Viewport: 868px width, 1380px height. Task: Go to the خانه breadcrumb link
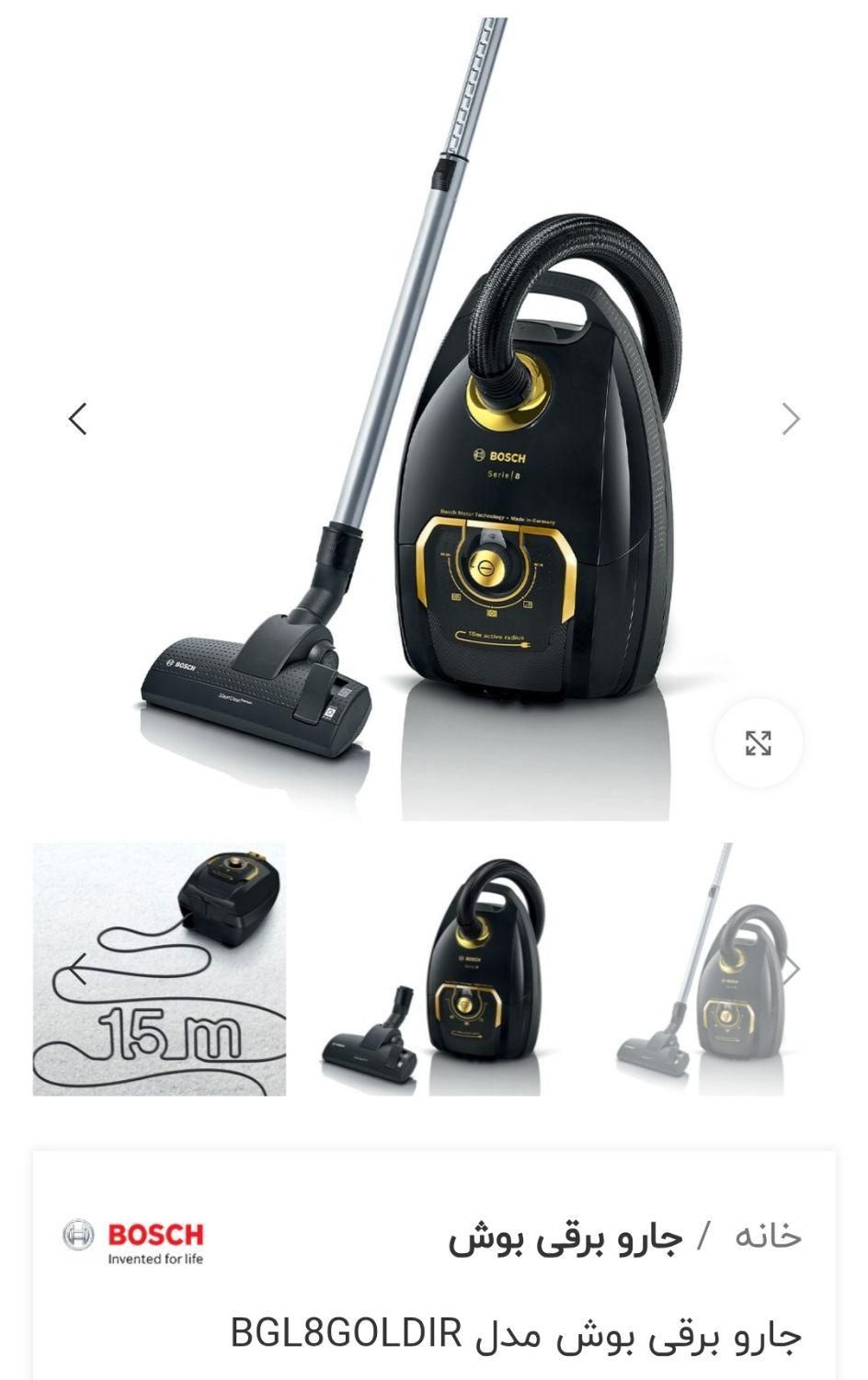[768, 1236]
